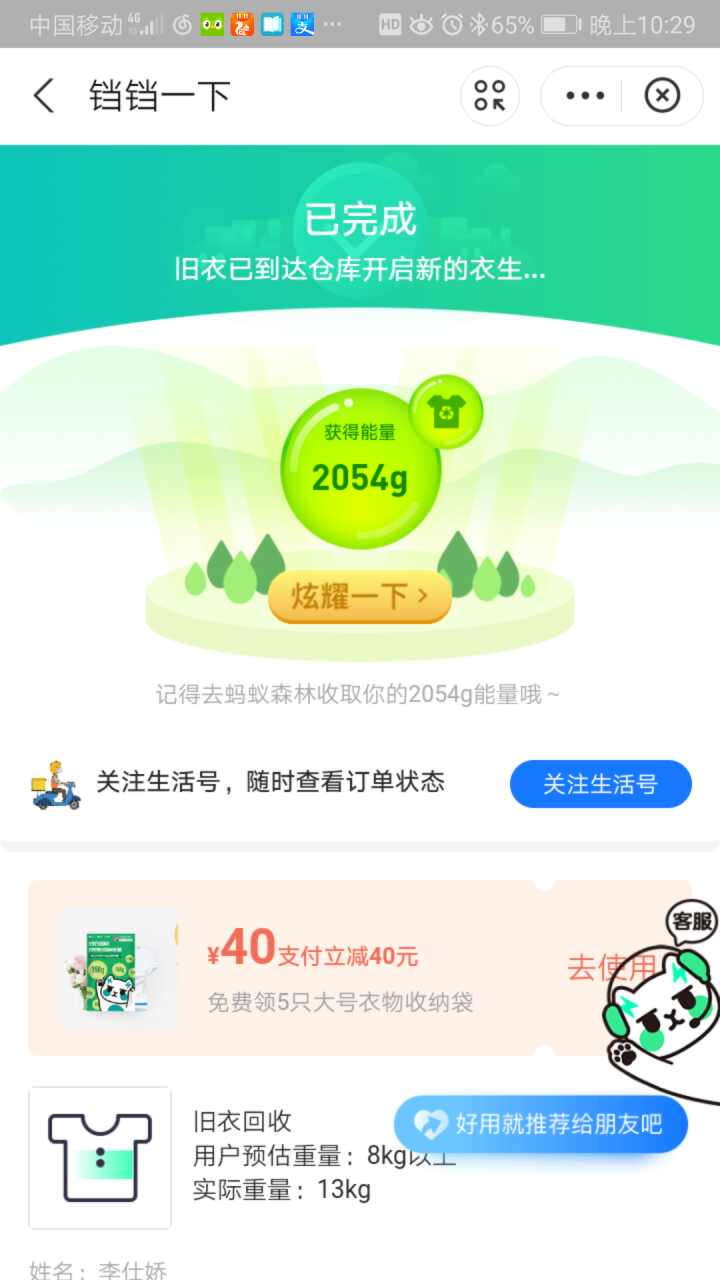Viewport: 720px width, 1280px height.
Task: Open the three-dot more options menu
Action: pyautogui.click(x=585, y=96)
